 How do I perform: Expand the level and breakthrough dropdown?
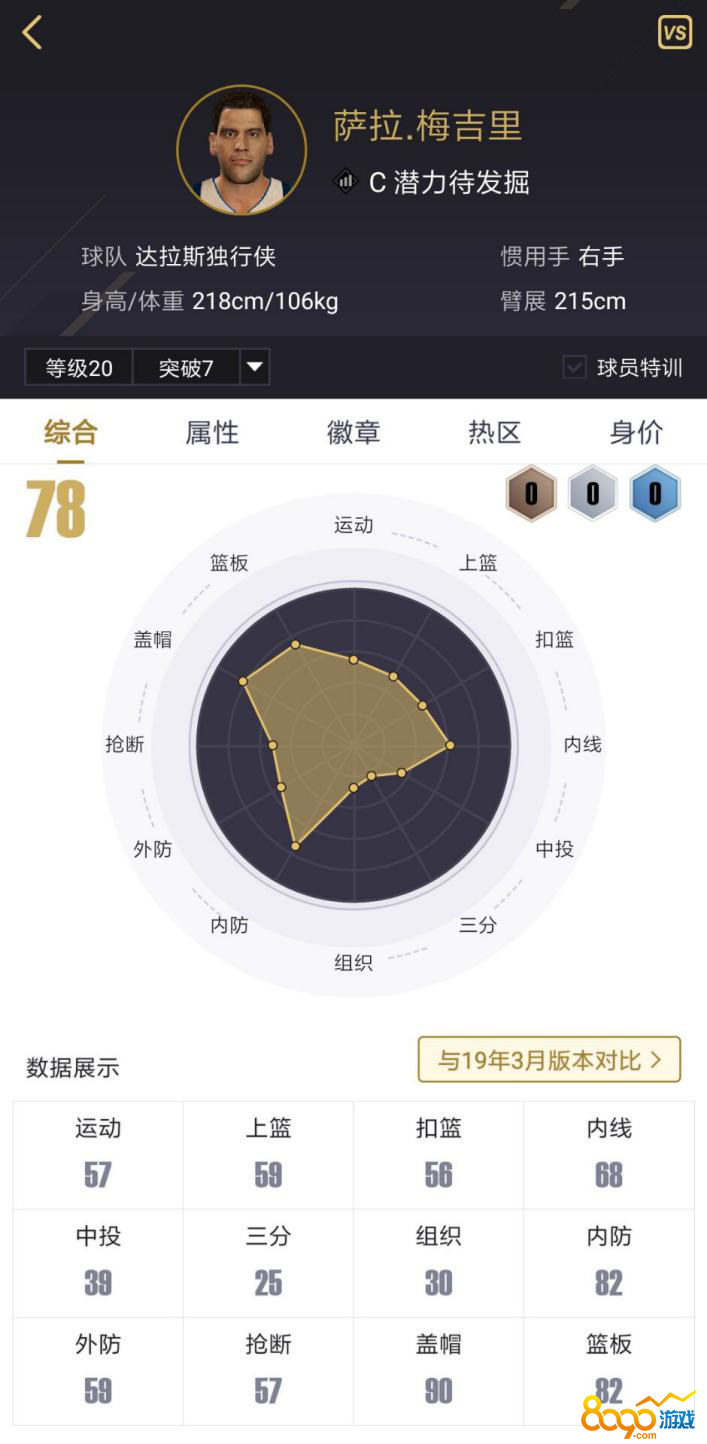coord(255,367)
